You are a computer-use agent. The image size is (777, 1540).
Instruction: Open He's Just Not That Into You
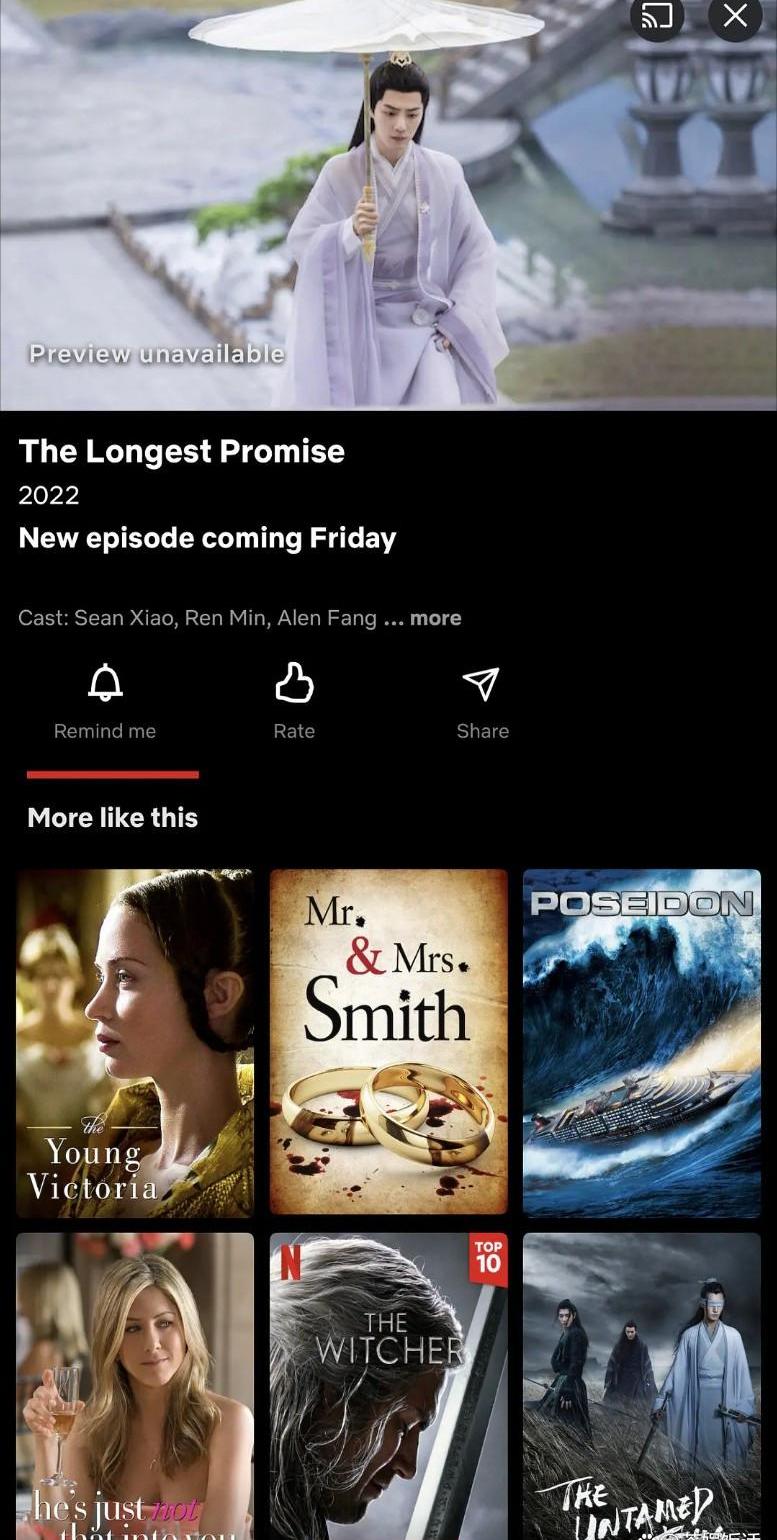click(135, 1386)
